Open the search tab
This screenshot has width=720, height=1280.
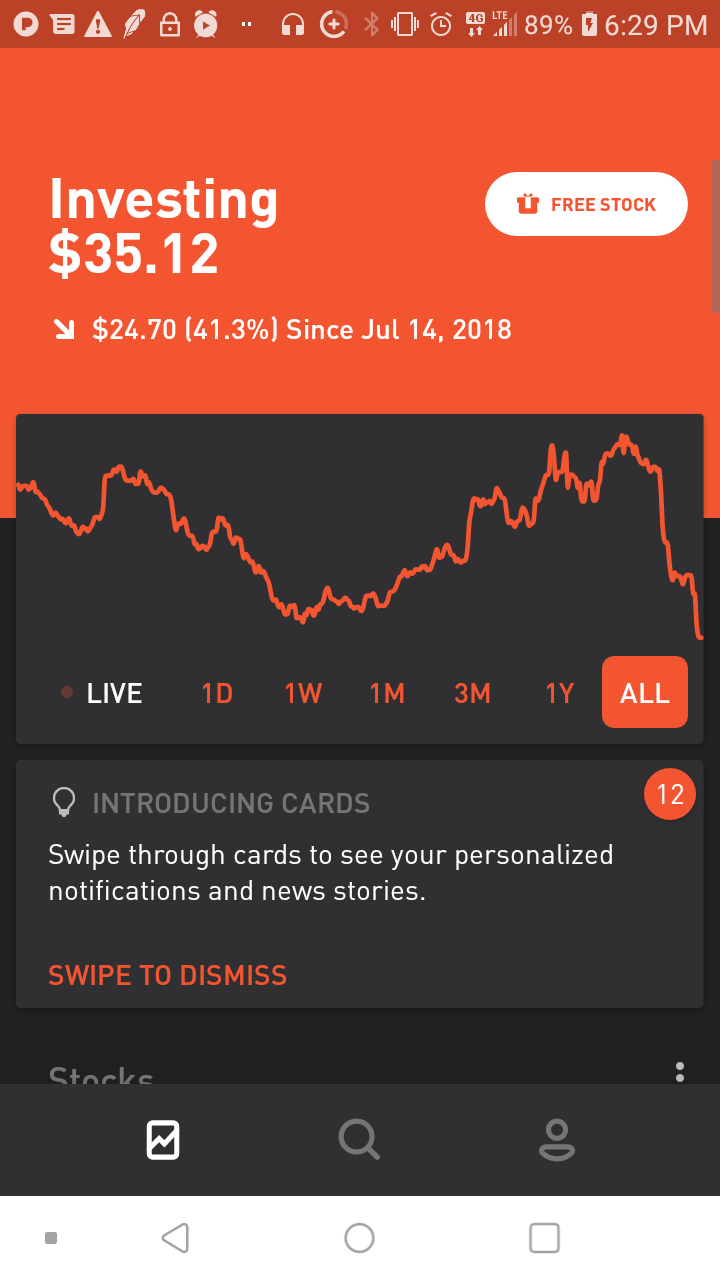tap(359, 1140)
